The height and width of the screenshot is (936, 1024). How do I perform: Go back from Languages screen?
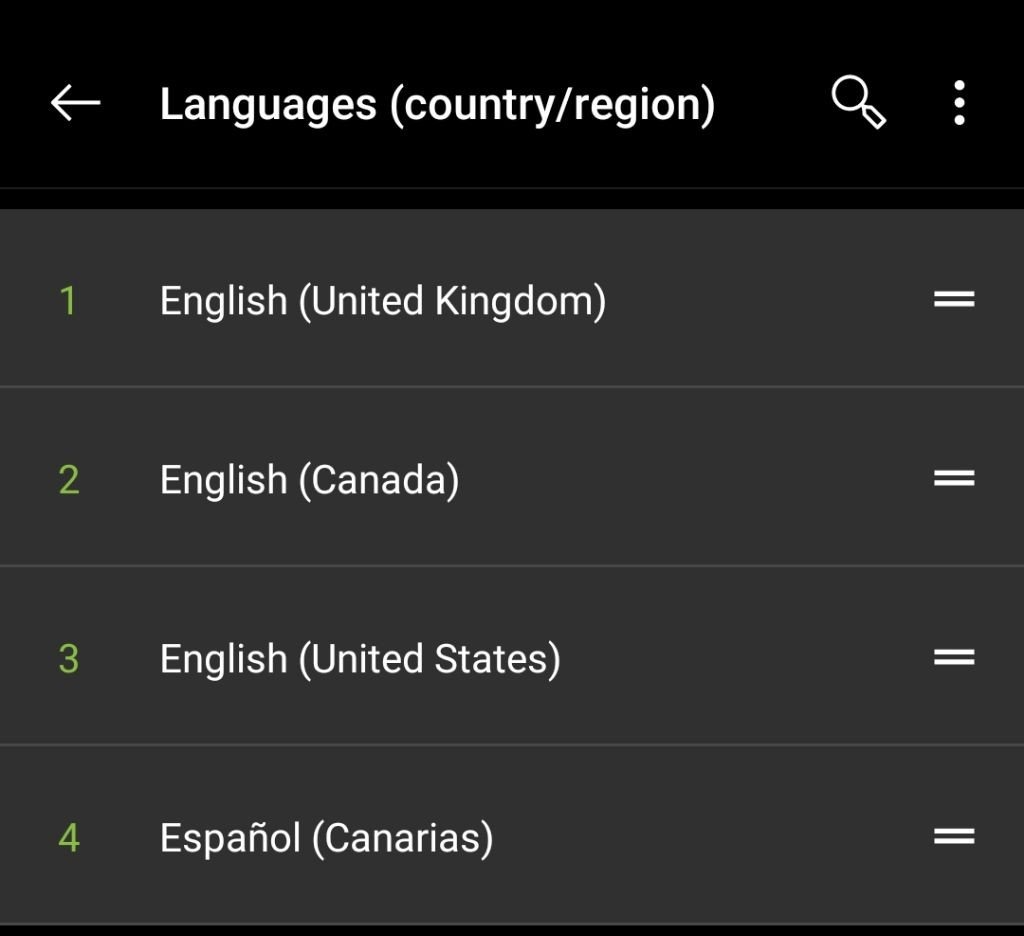pos(75,103)
